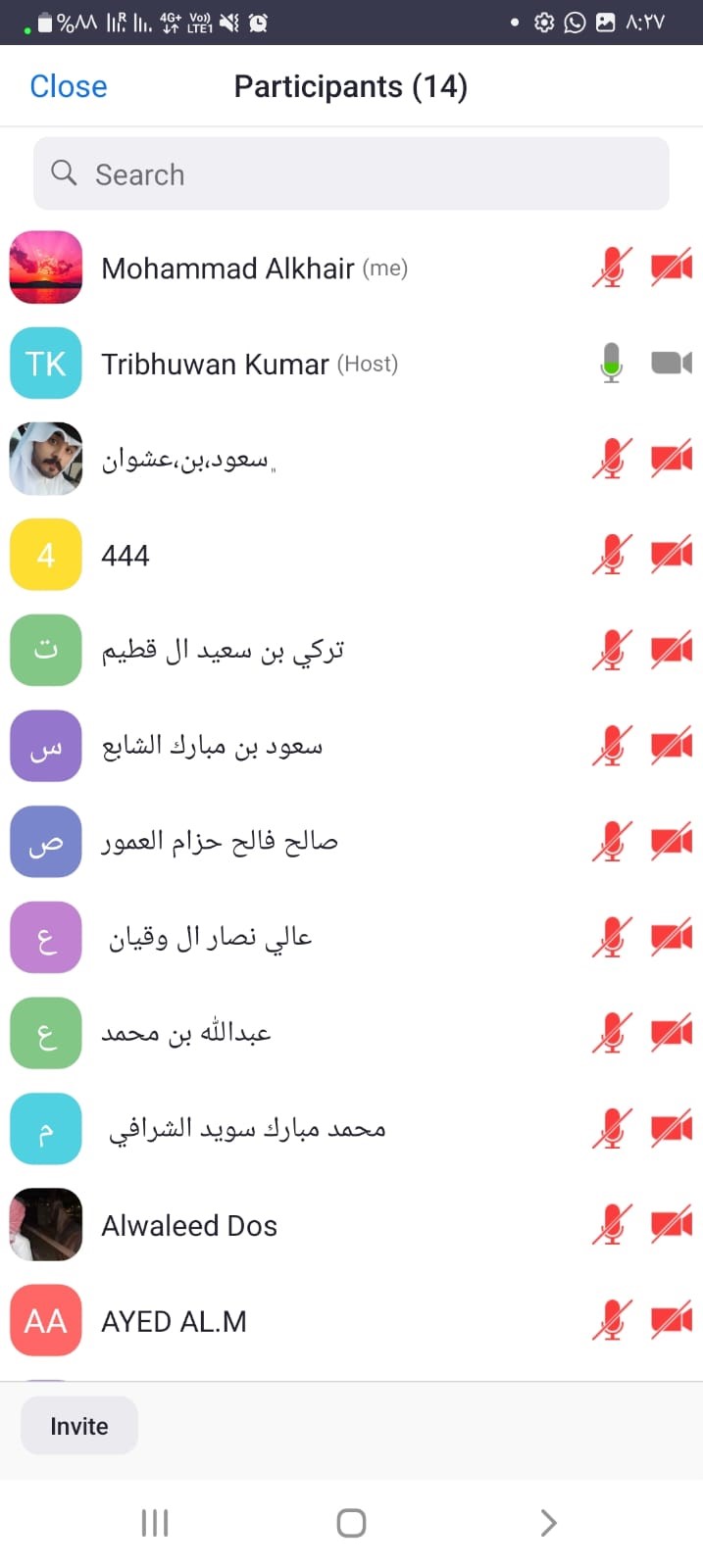Image resolution: width=703 pixels, height=1568 pixels.
Task: Open Mohammad Alkhair (me) participant row
Action: point(254,269)
